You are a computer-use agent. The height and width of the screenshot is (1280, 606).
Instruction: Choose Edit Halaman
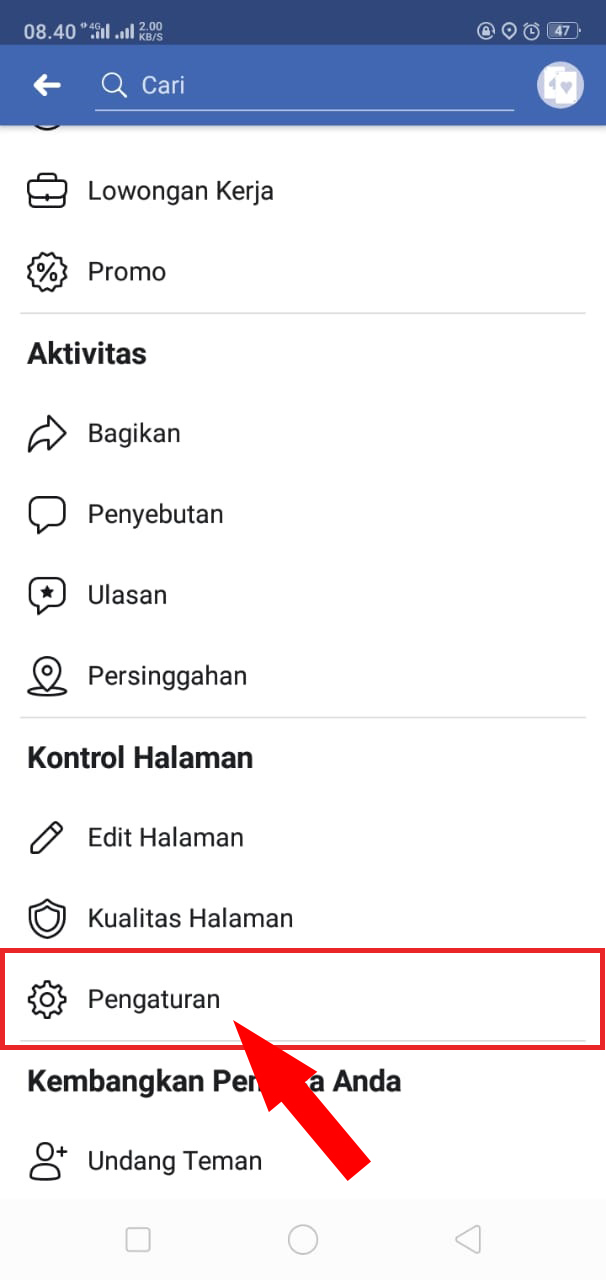[x=165, y=838]
